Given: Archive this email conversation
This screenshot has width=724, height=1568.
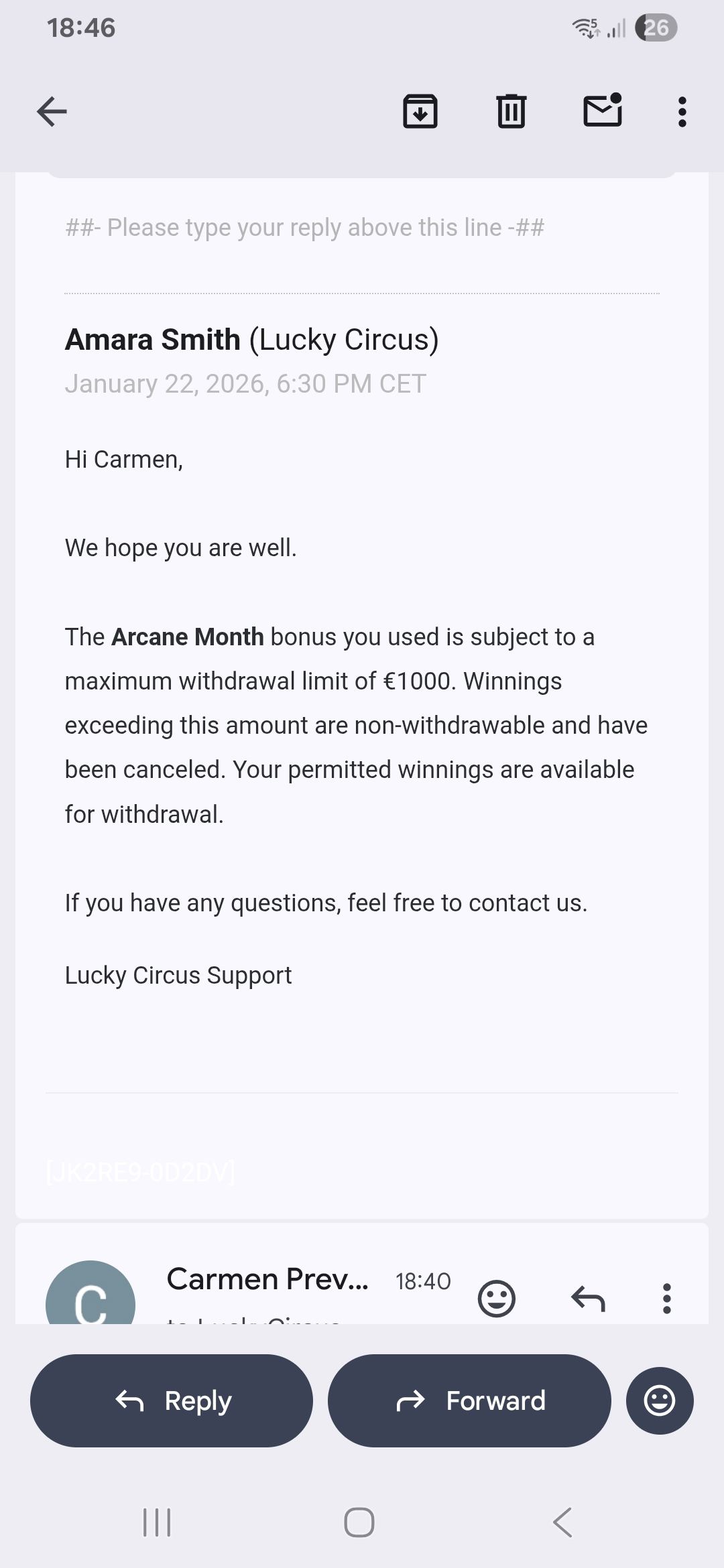Looking at the screenshot, I should (x=420, y=111).
